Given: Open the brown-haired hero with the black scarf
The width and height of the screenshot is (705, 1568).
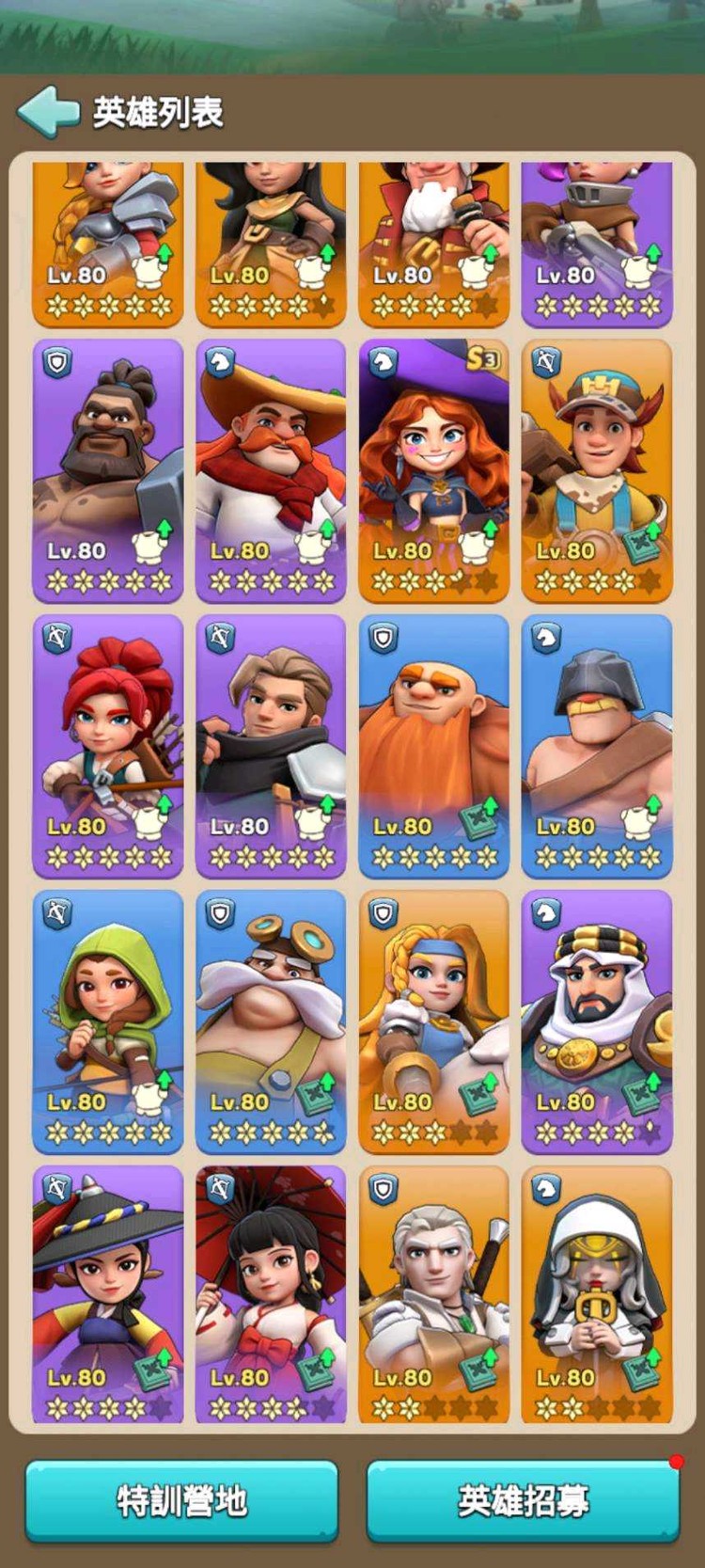Looking at the screenshot, I should [x=271, y=745].
